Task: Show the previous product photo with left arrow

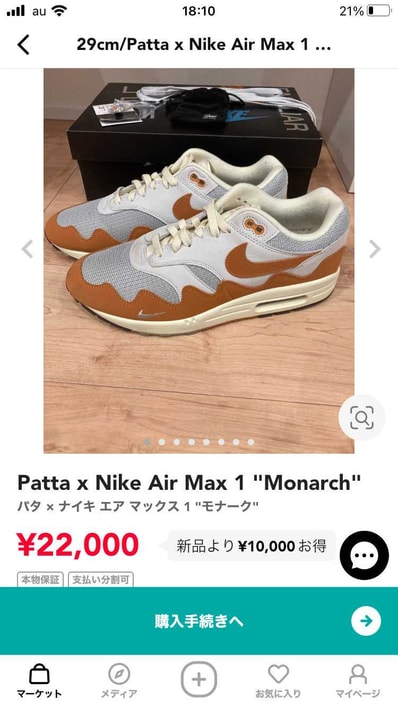Action: click(28, 249)
